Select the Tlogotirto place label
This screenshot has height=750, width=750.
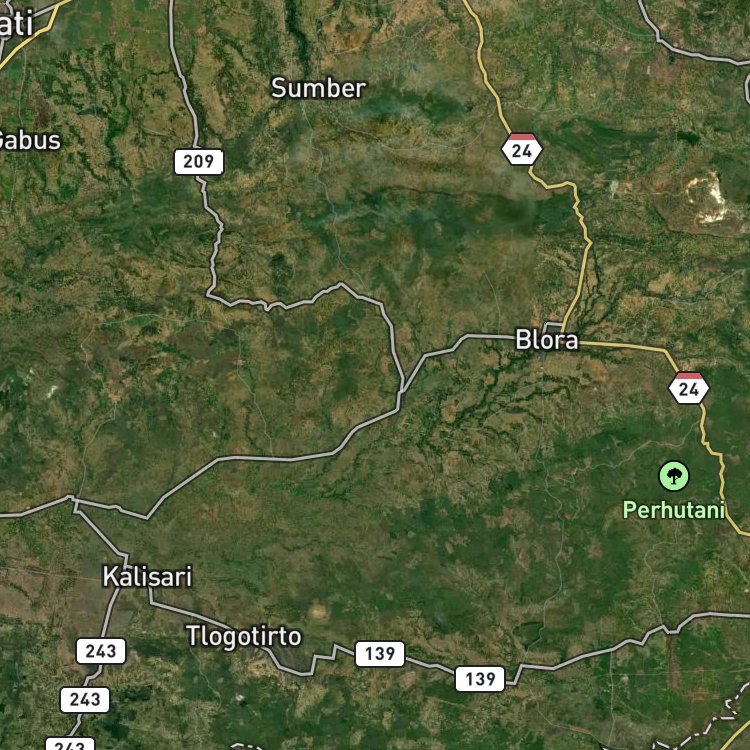click(244, 637)
